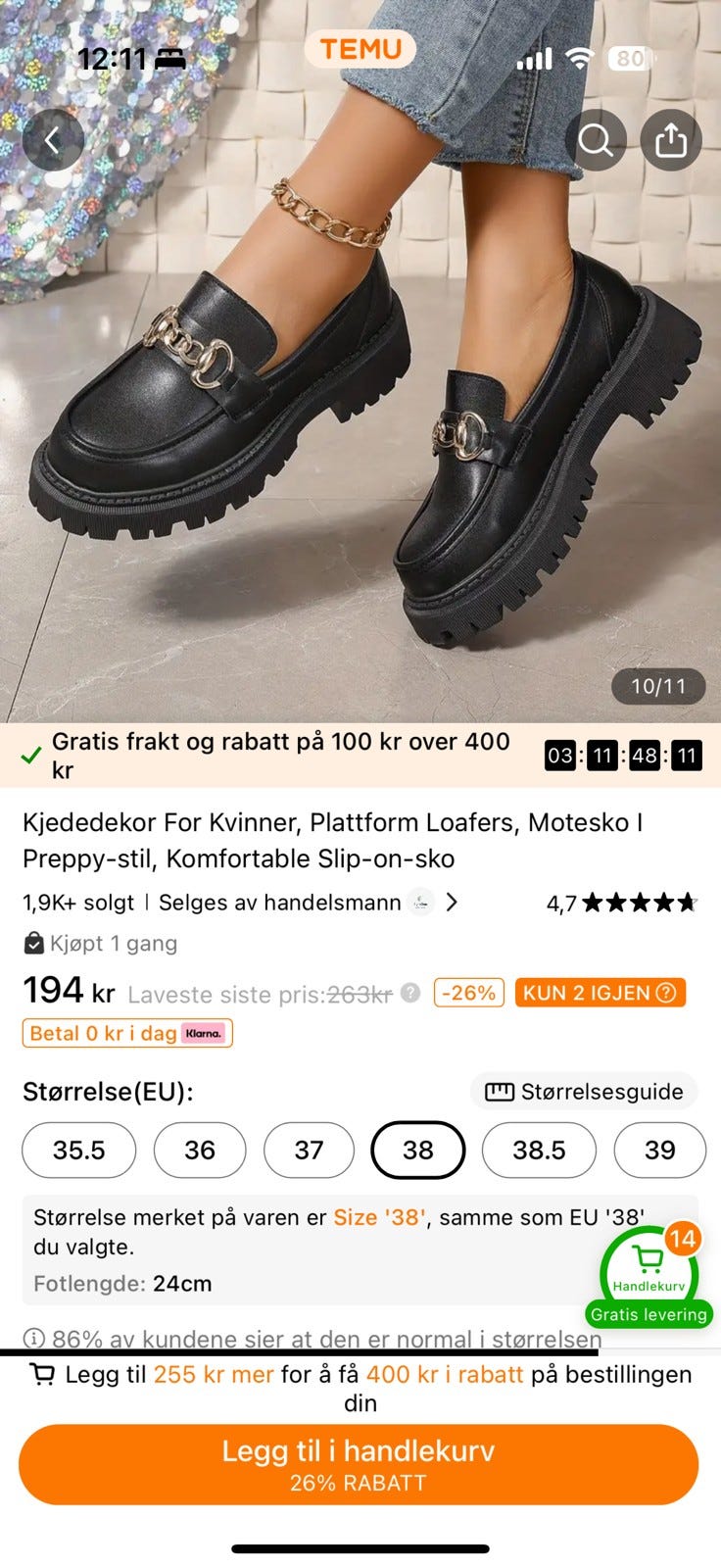Image resolution: width=721 pixels, height=1568 pixels.
Task: Switch selection to size 38.5
Action: (x=539, y=1150)
